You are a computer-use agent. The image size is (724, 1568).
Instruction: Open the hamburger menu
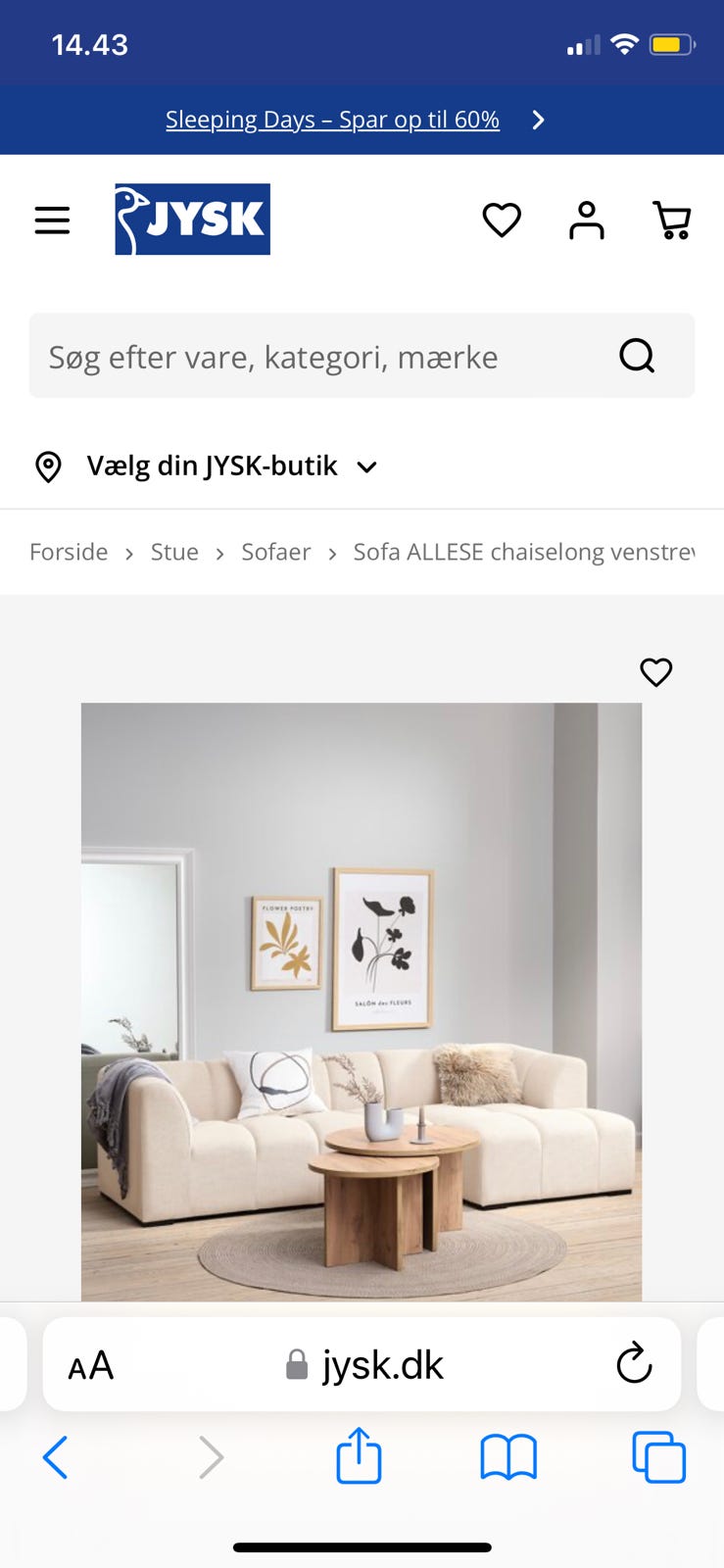click(52, 220)
